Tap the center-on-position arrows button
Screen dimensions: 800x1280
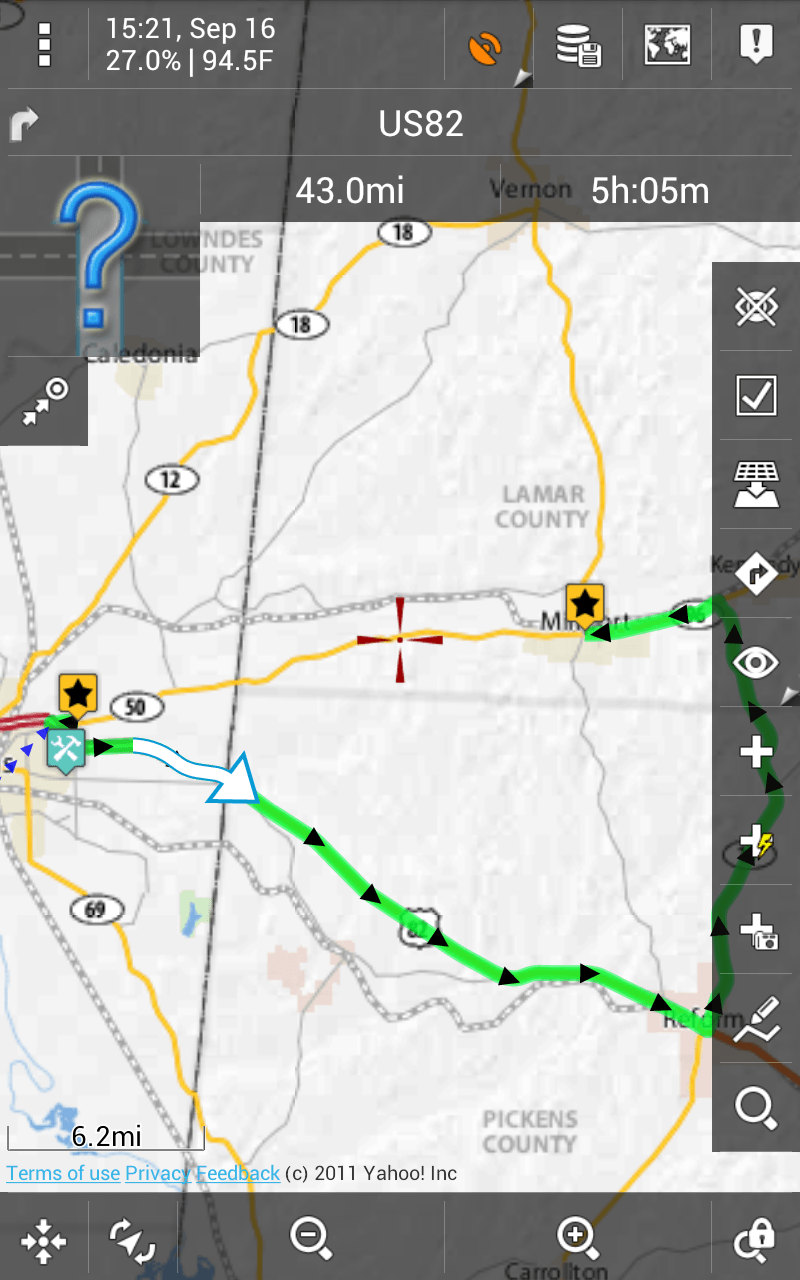[44, 402]
